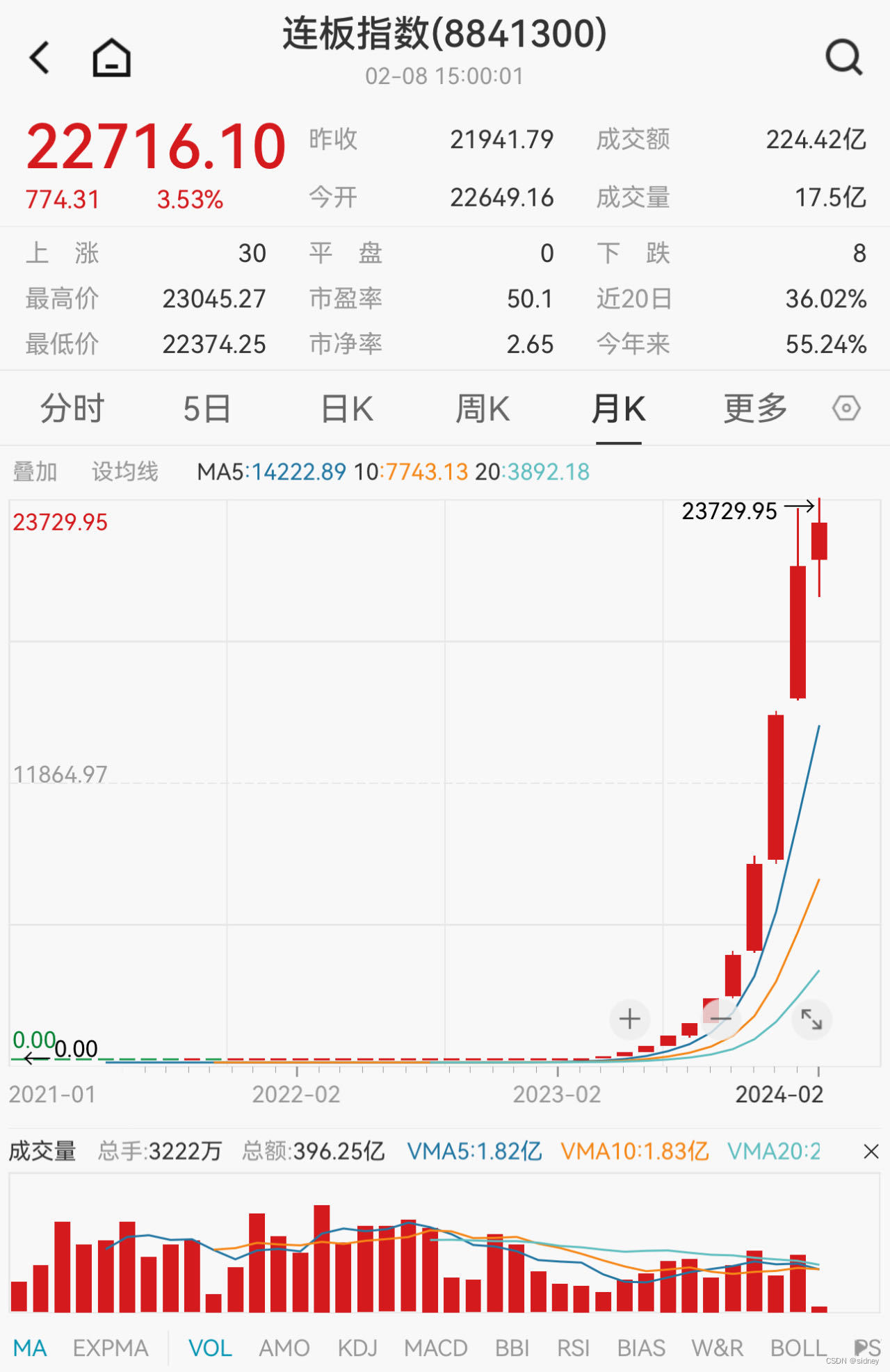The height and width of the screenshot is (1372, 890).
Task: Select the 月K chart tab
Action: (x=618, y=408)
